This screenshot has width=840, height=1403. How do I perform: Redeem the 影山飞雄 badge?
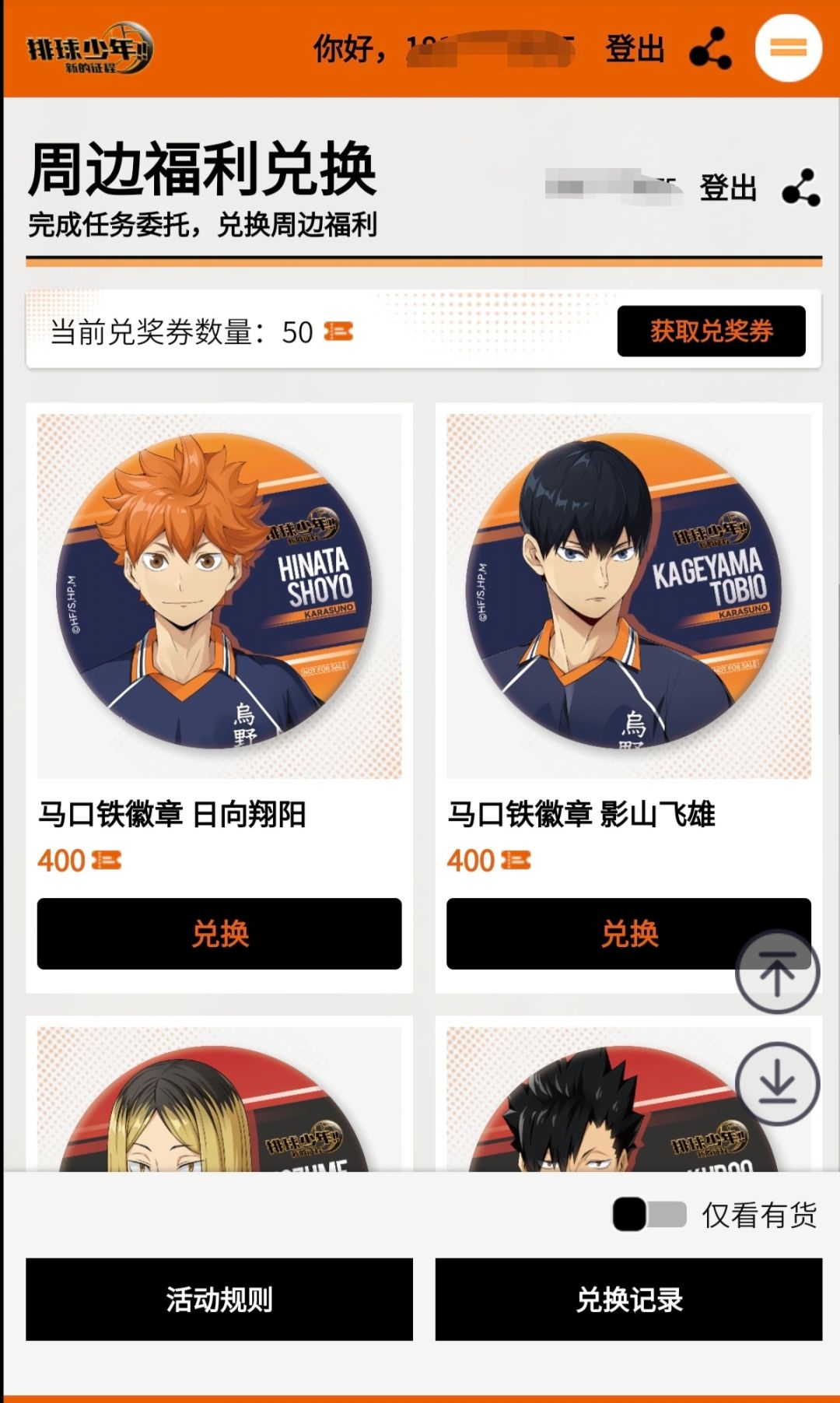[628, 933]
